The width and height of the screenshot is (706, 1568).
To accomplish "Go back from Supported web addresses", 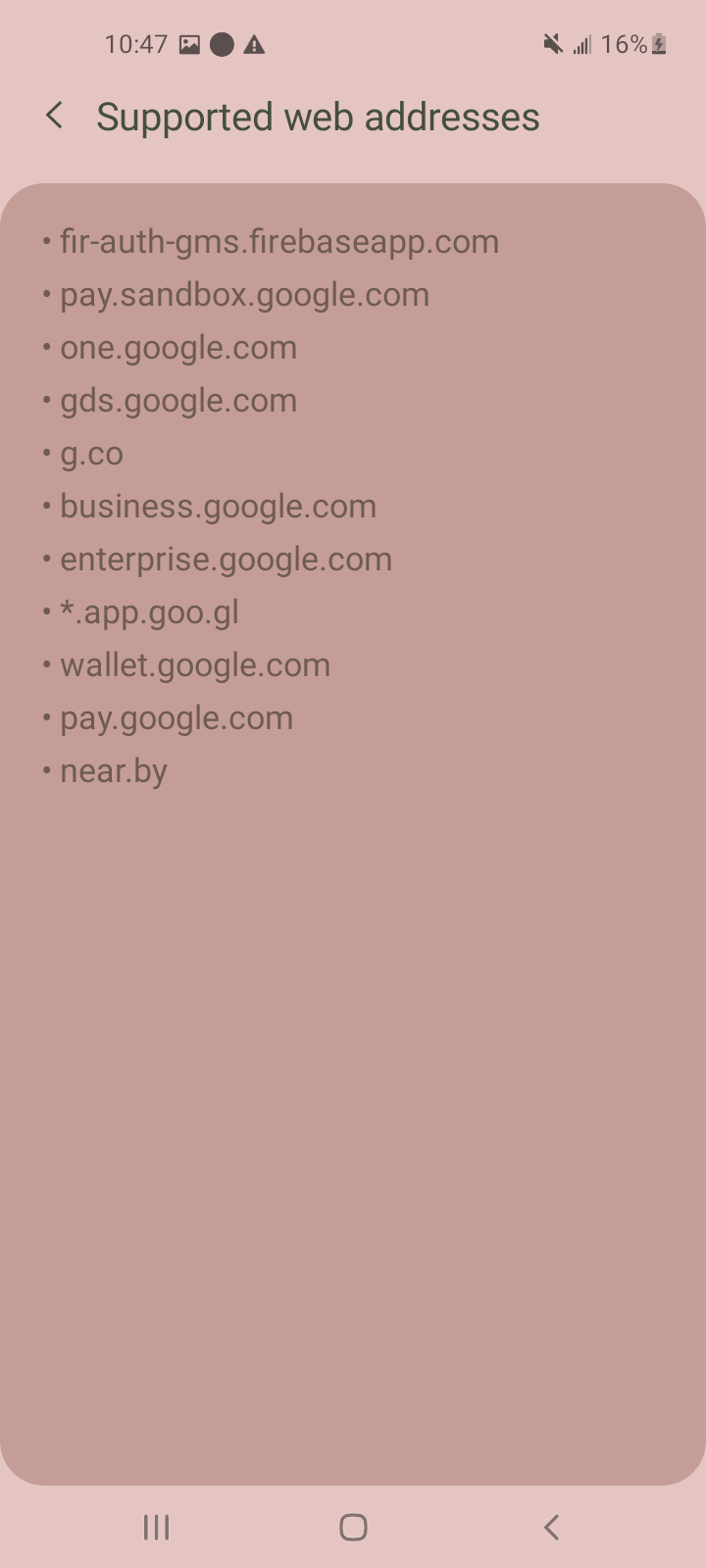I will point(55,117).
